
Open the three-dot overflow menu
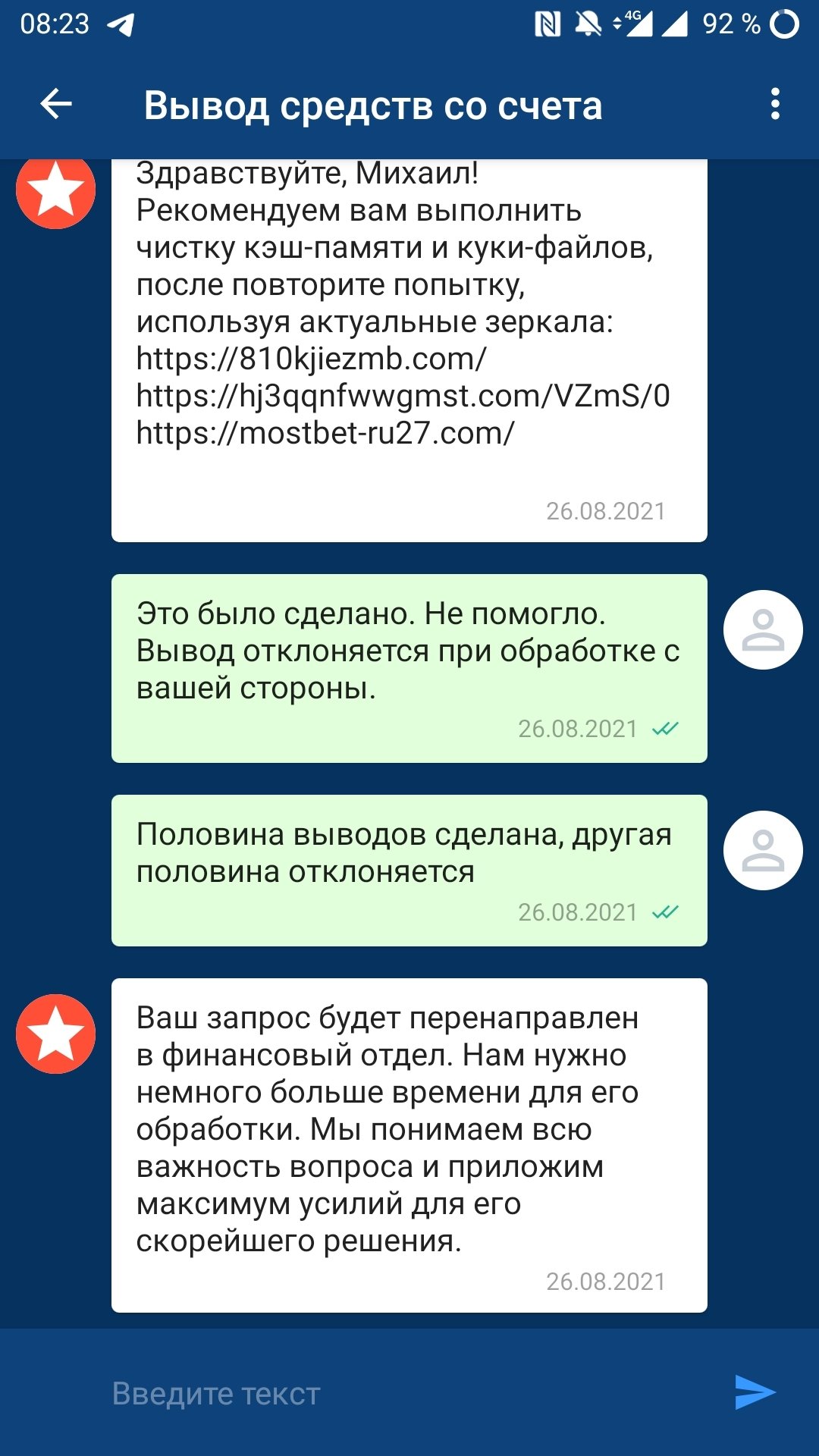tap(774, 104)
